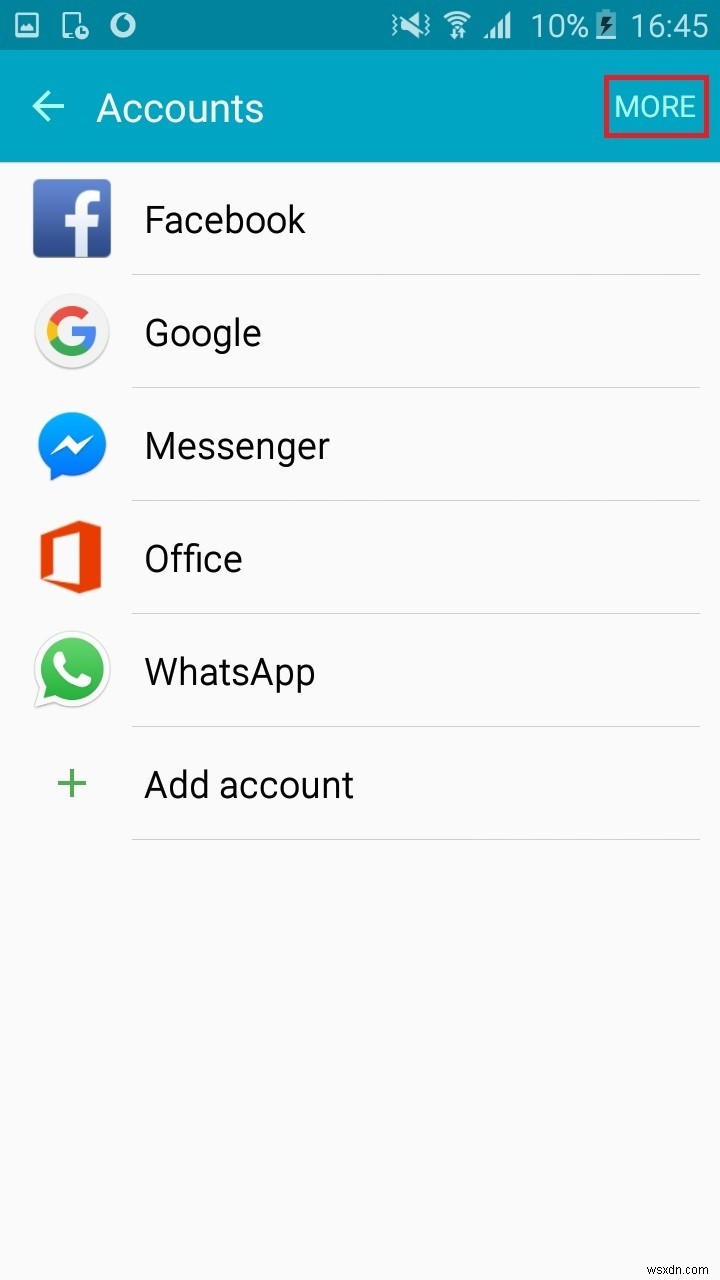Open the Facebook account icon
720x1280 pixels.
pos(71,219)
